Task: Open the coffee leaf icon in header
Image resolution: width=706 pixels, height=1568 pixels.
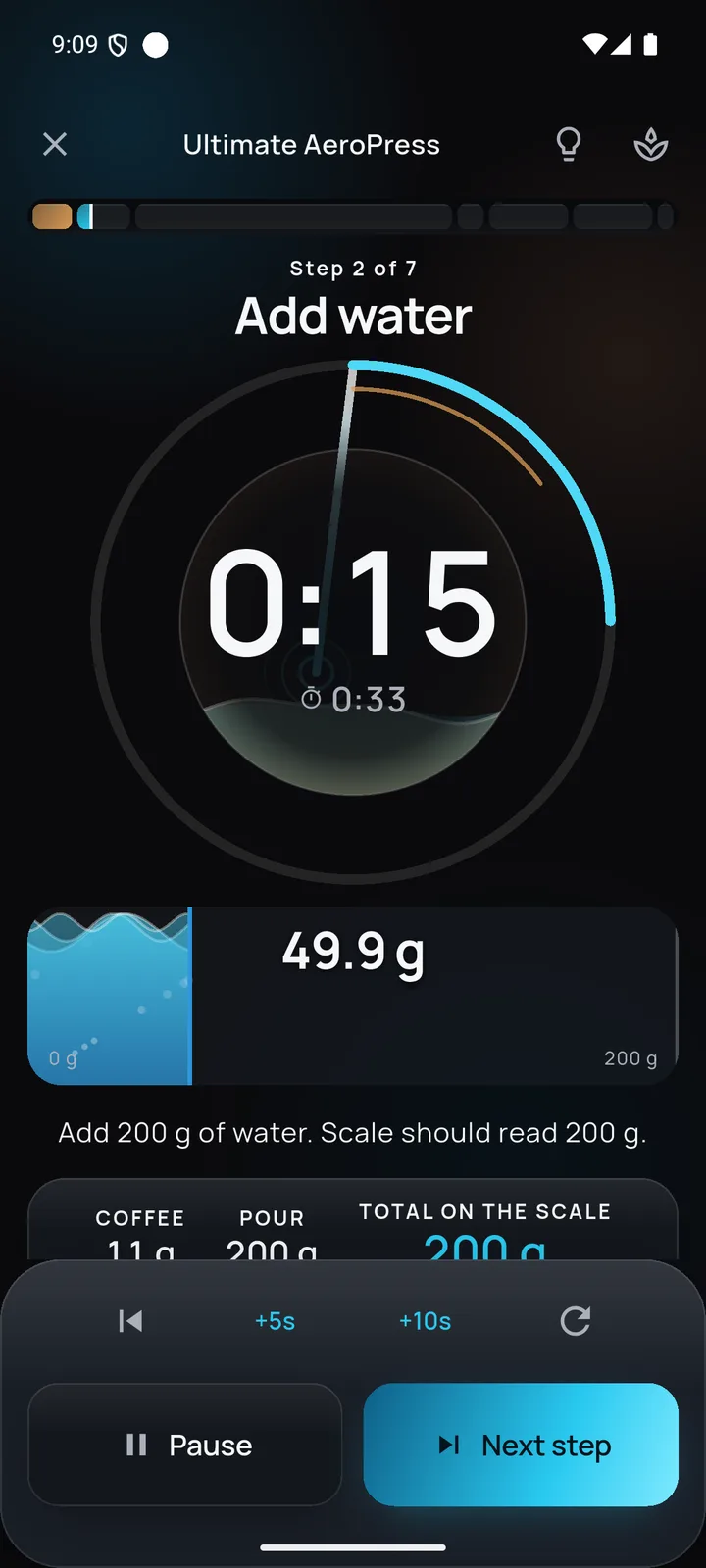Action: [x=651, y=145]
